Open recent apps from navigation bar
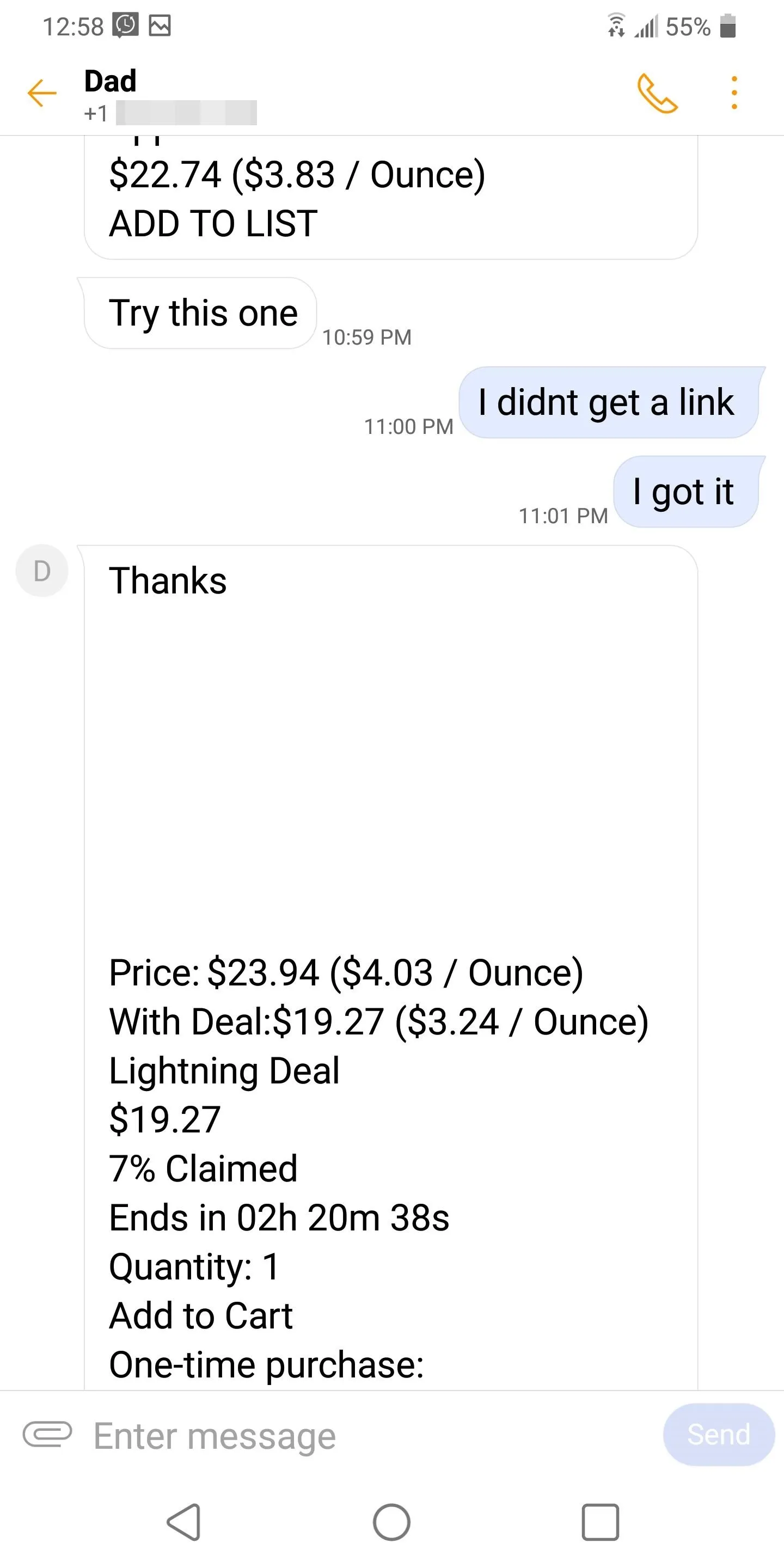 tap(600, 1522)
